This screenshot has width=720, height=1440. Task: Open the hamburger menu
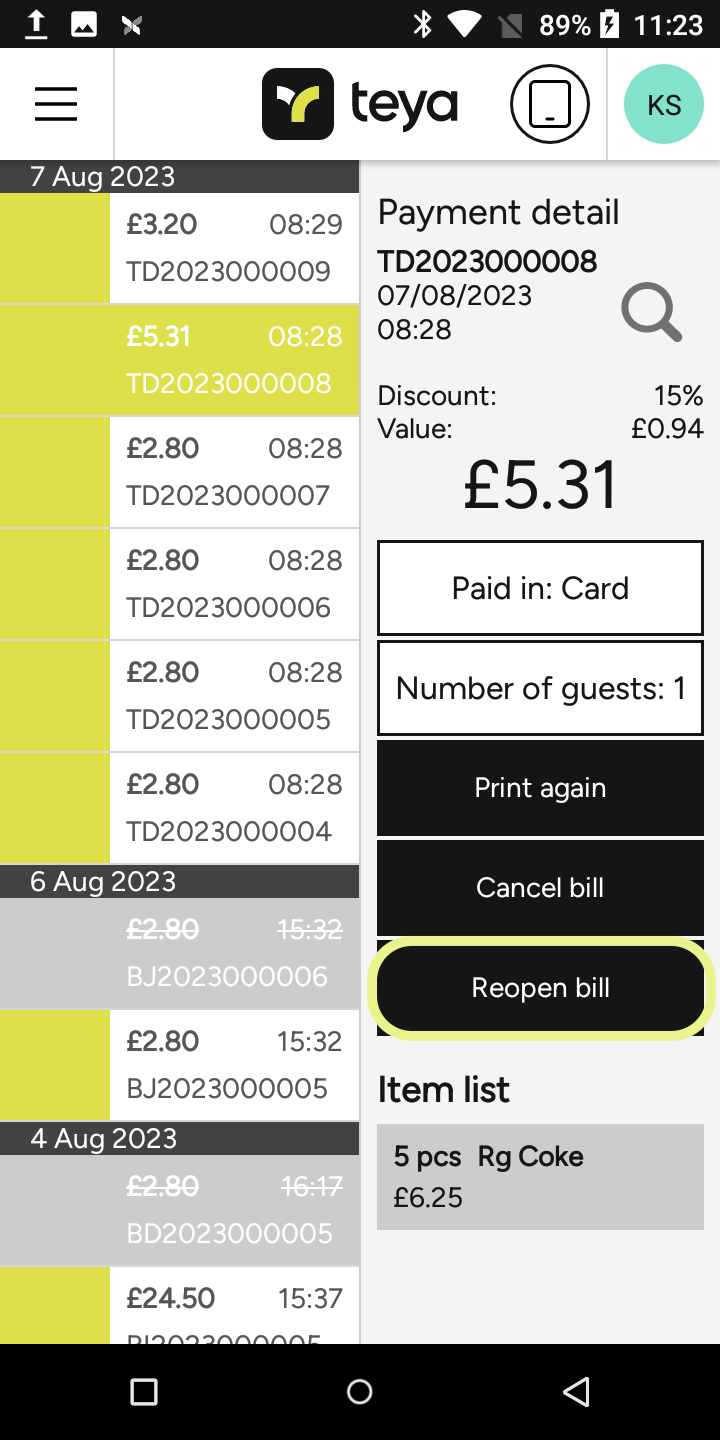(x=56, y=104)
